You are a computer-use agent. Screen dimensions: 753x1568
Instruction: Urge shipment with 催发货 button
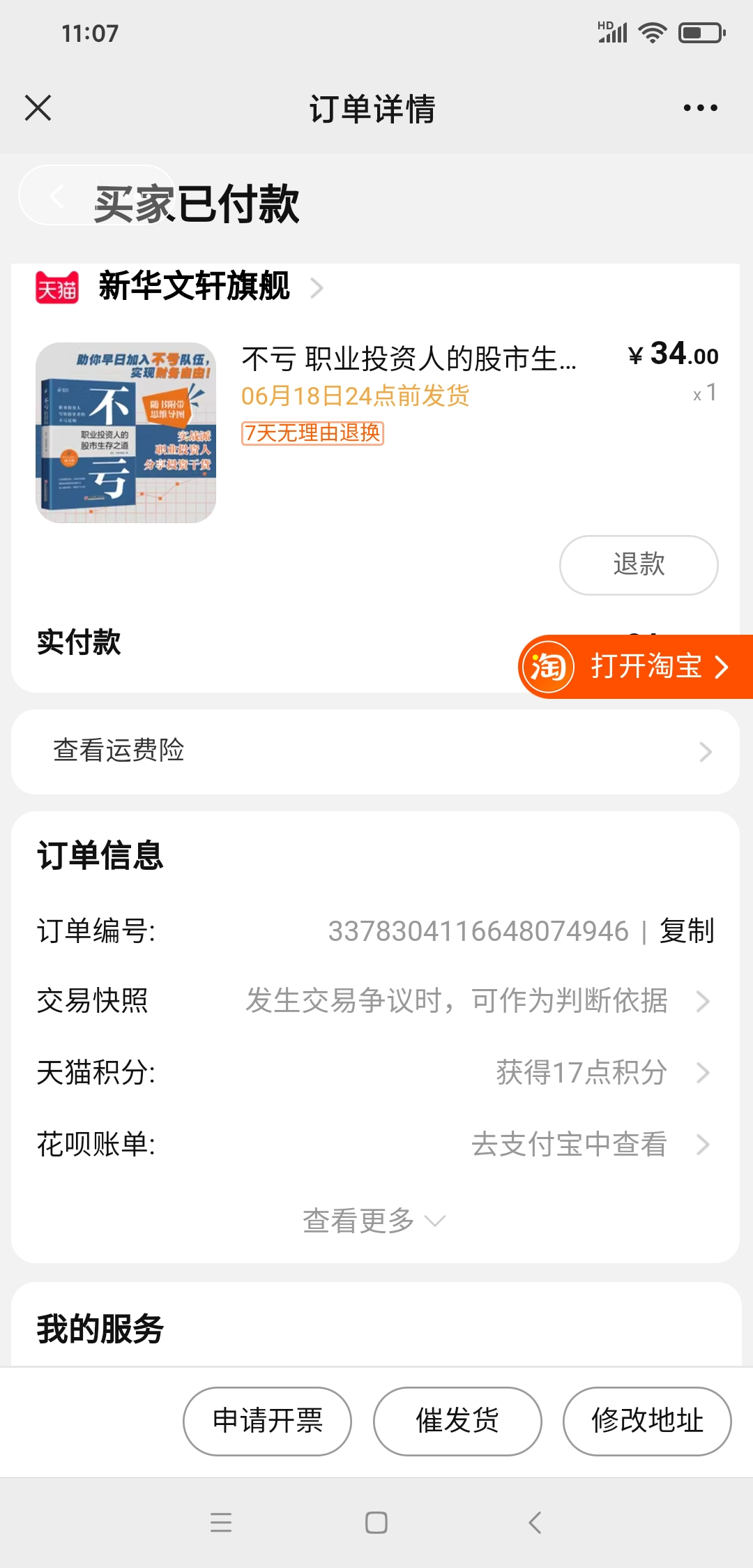457,1421
